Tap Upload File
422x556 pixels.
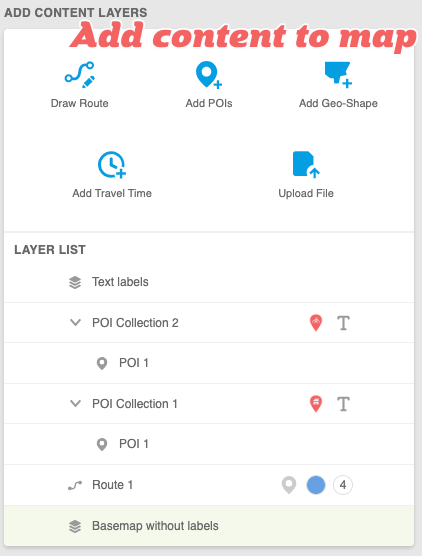(306, 175)
